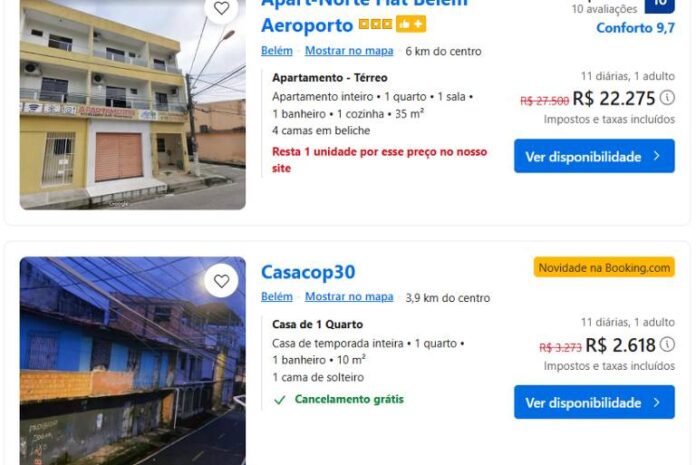696x465 pixels.
Task: Save Apart-Norte Flat Belém Aeroporto to favorites
Action: 221,8
